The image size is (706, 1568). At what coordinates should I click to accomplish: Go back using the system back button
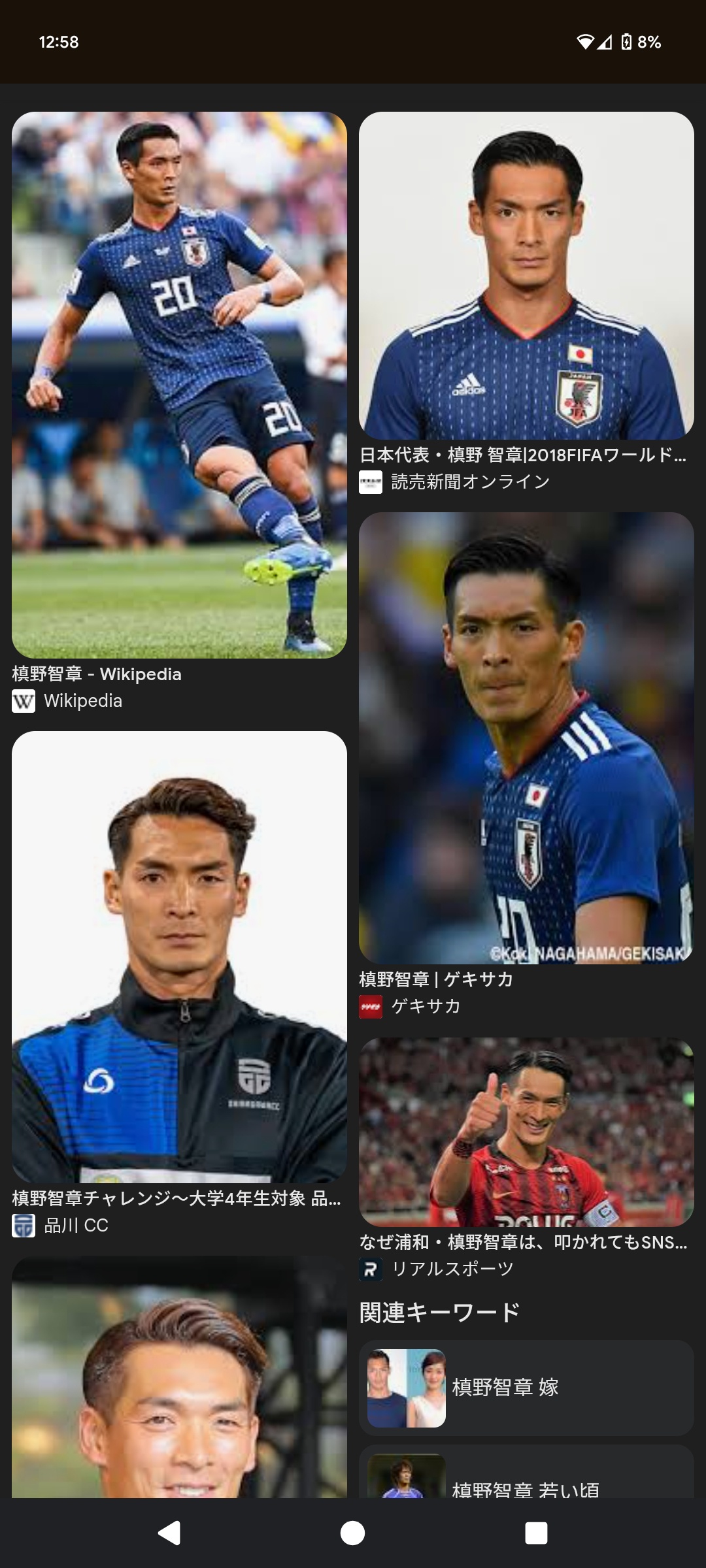[169, 1533]
